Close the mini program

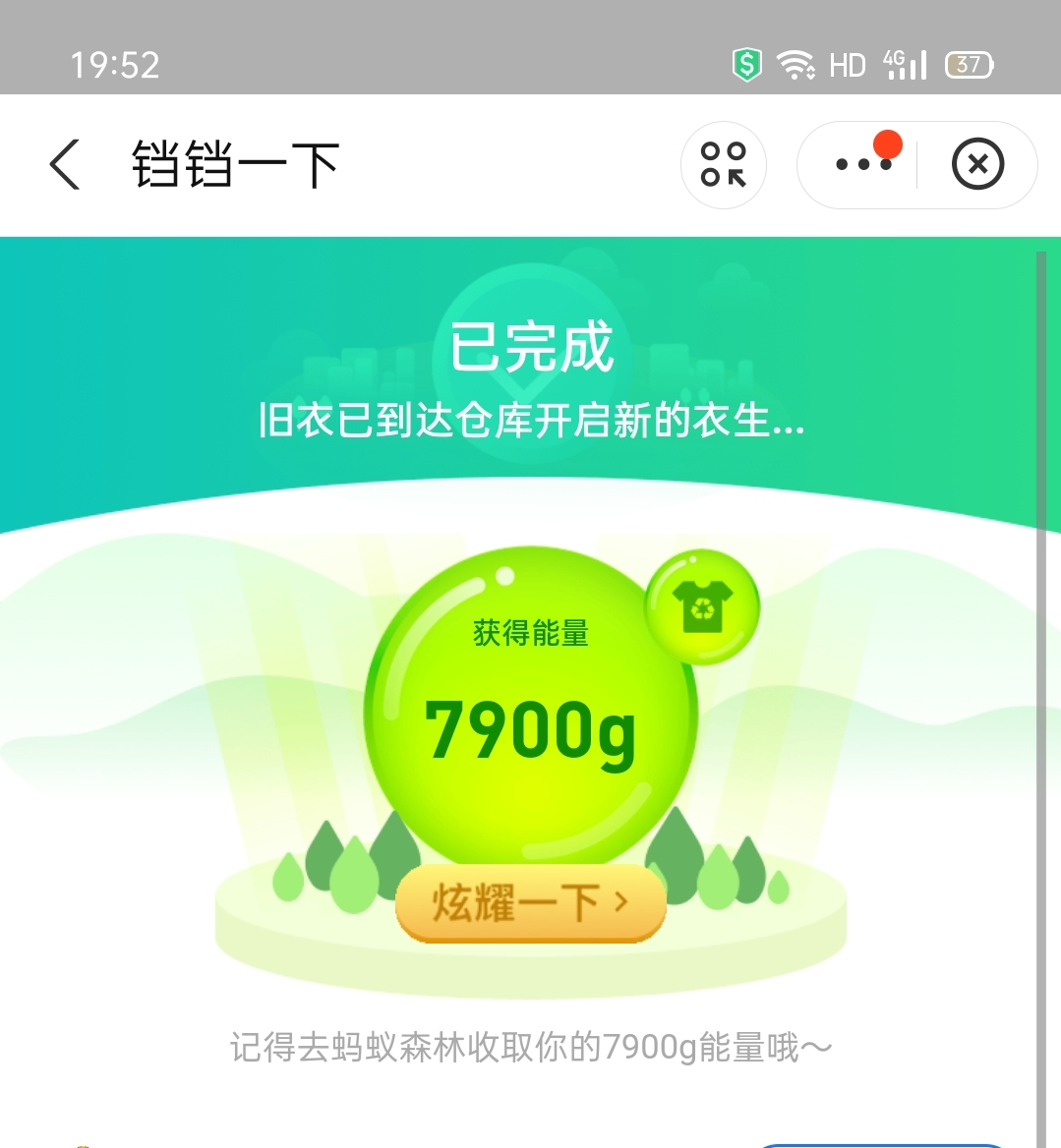click(x=977, y=164)
